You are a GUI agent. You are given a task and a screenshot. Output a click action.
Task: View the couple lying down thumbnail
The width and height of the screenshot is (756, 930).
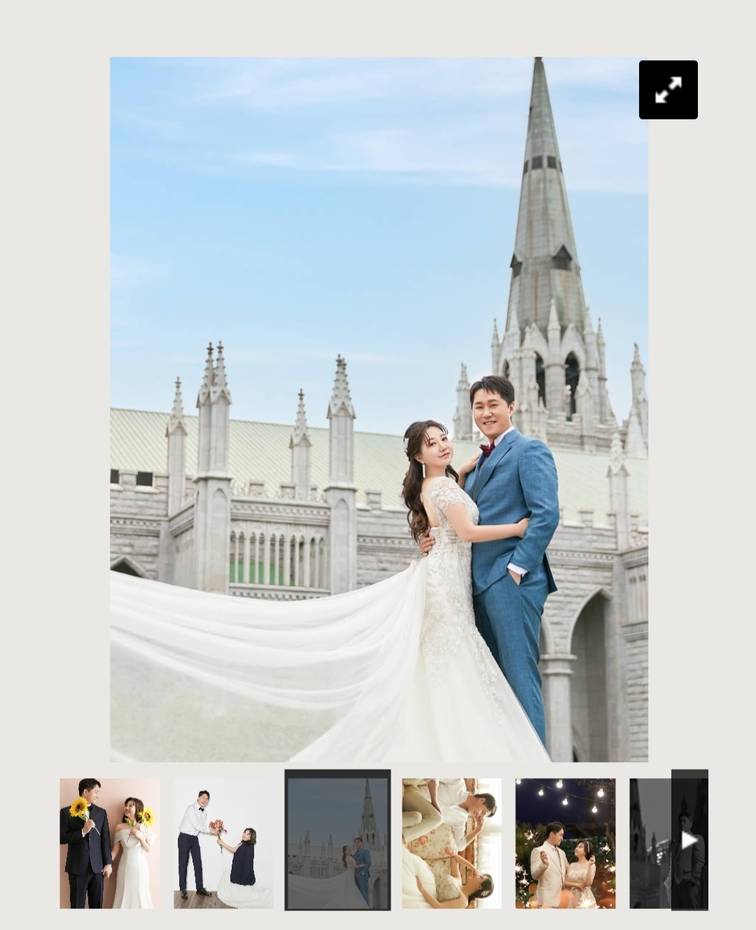[451, 843]
